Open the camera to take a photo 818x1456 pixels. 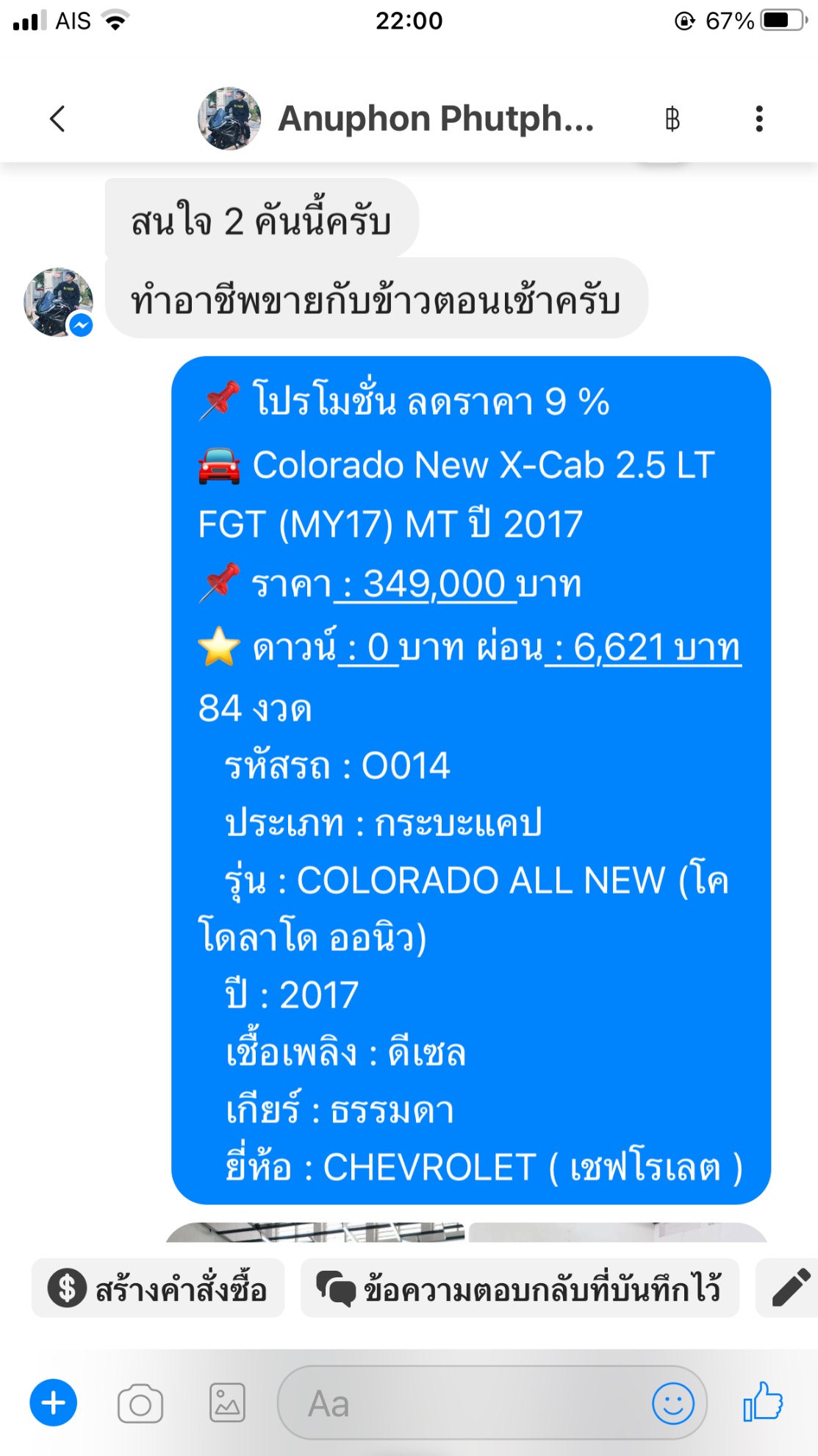click(x=140, y=1403)
